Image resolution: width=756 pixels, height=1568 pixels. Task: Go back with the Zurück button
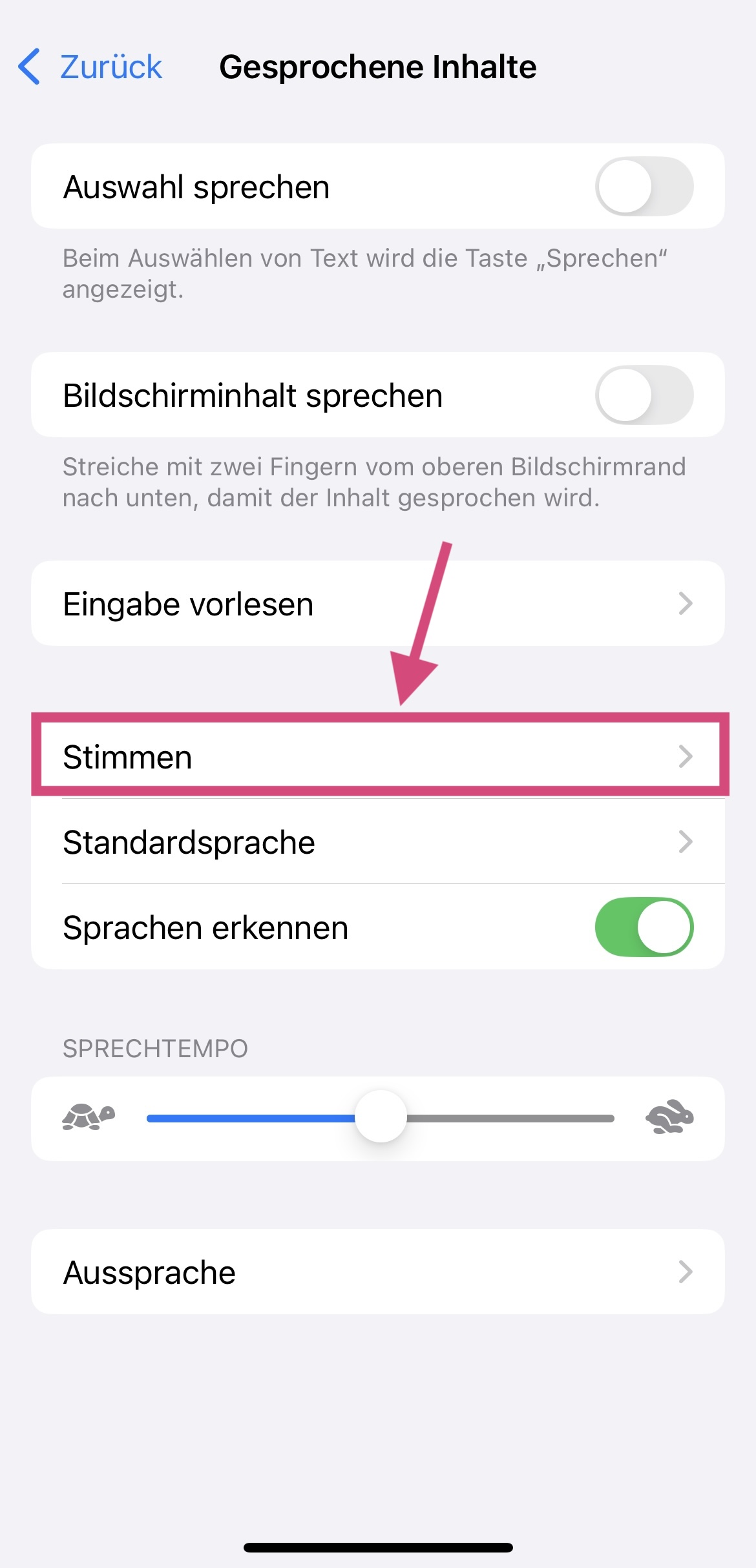coord(90,67)
